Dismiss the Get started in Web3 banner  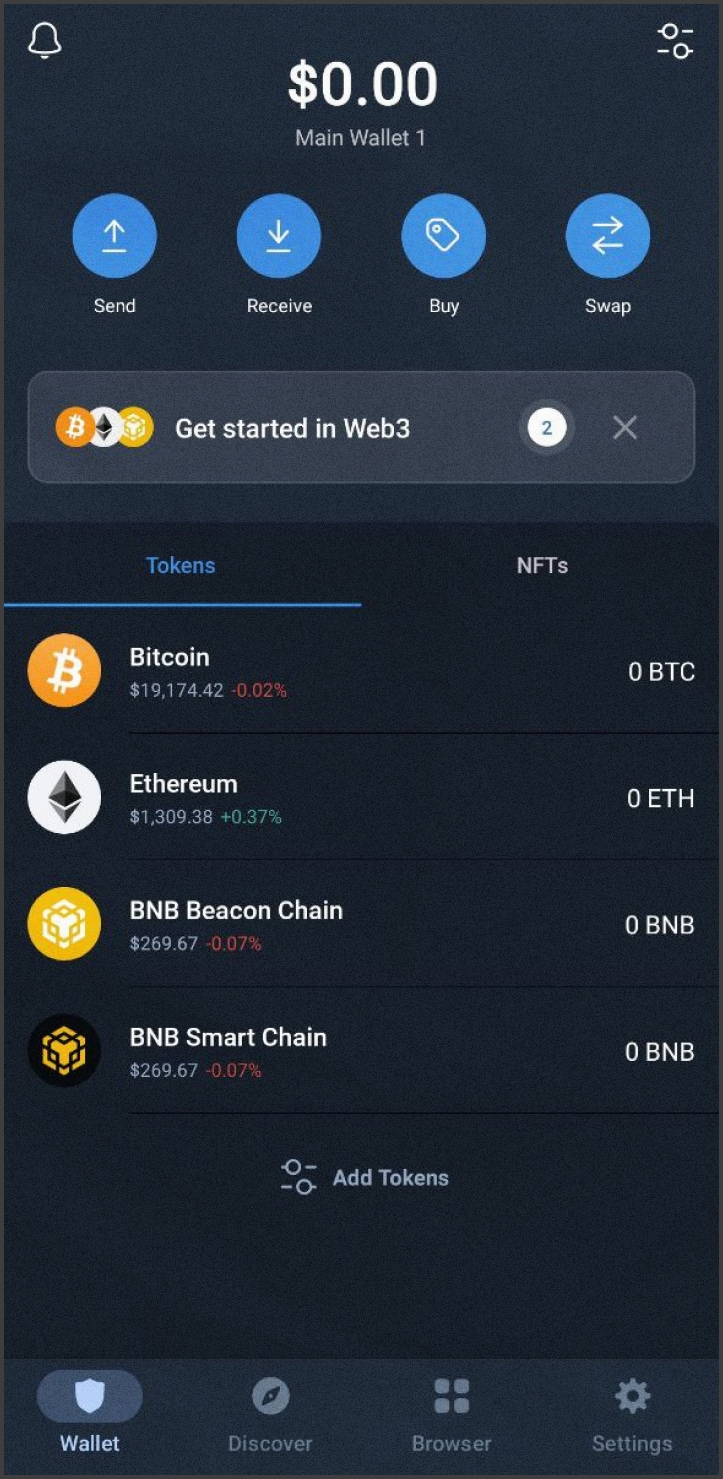[x=625, y=428]
